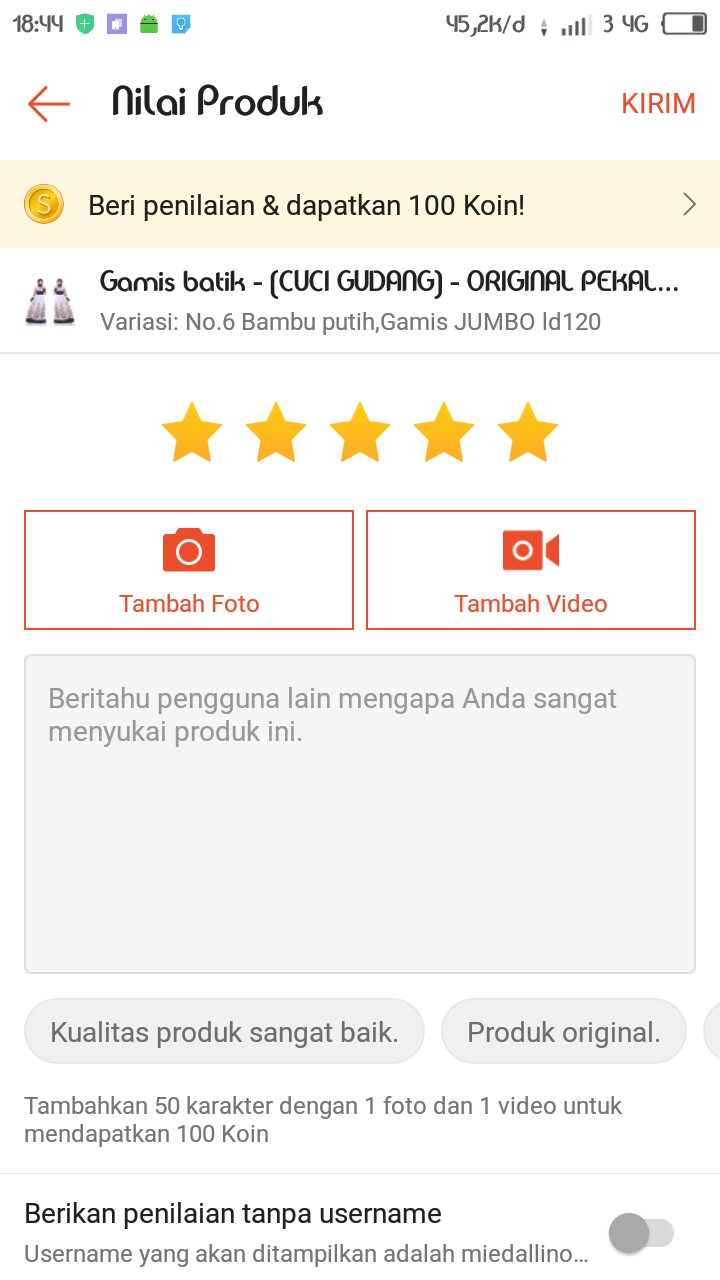Open the 100 Koin reward banner

tap(360, 205)
